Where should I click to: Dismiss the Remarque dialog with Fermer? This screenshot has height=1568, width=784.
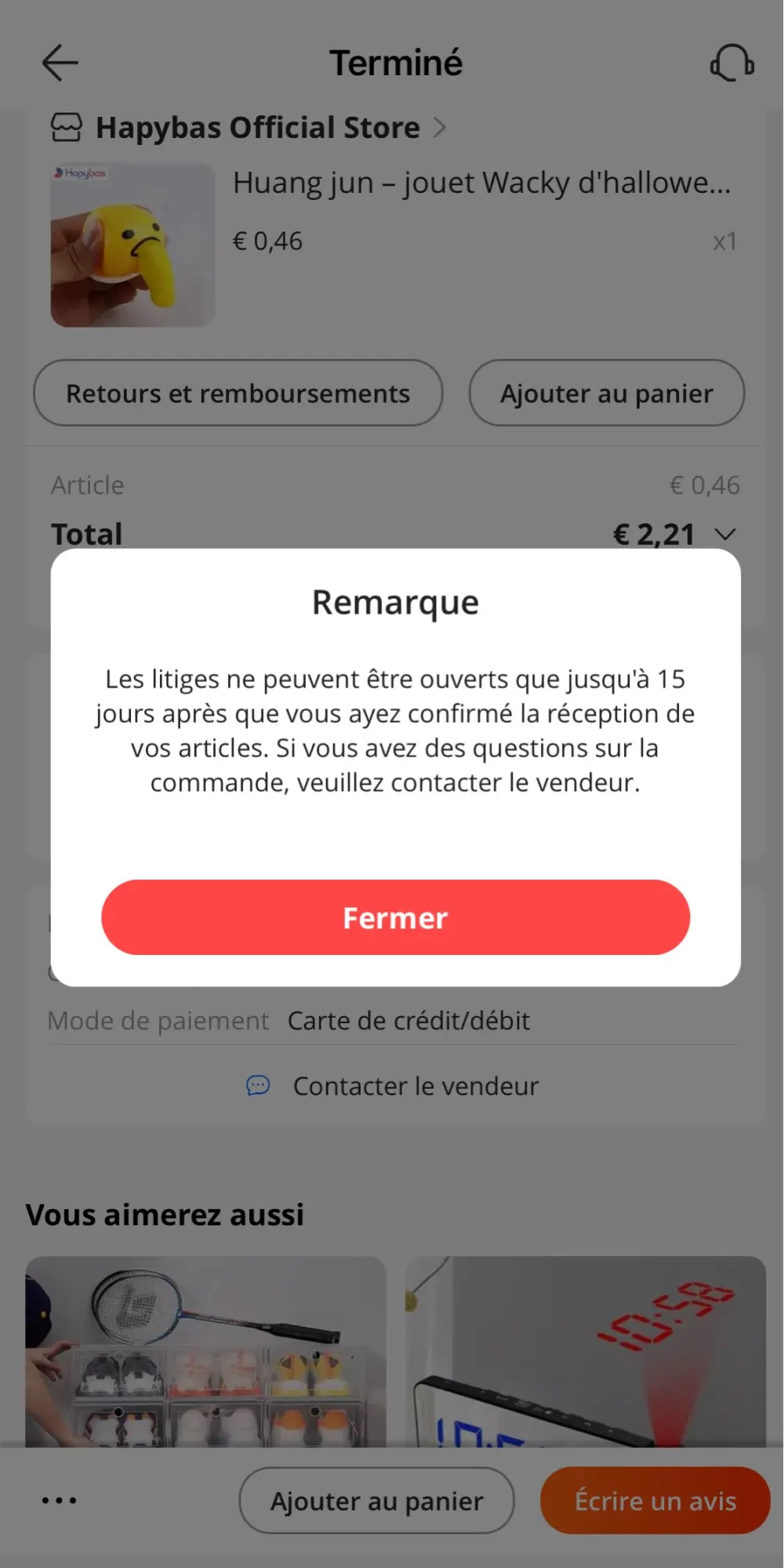[395, 917]
